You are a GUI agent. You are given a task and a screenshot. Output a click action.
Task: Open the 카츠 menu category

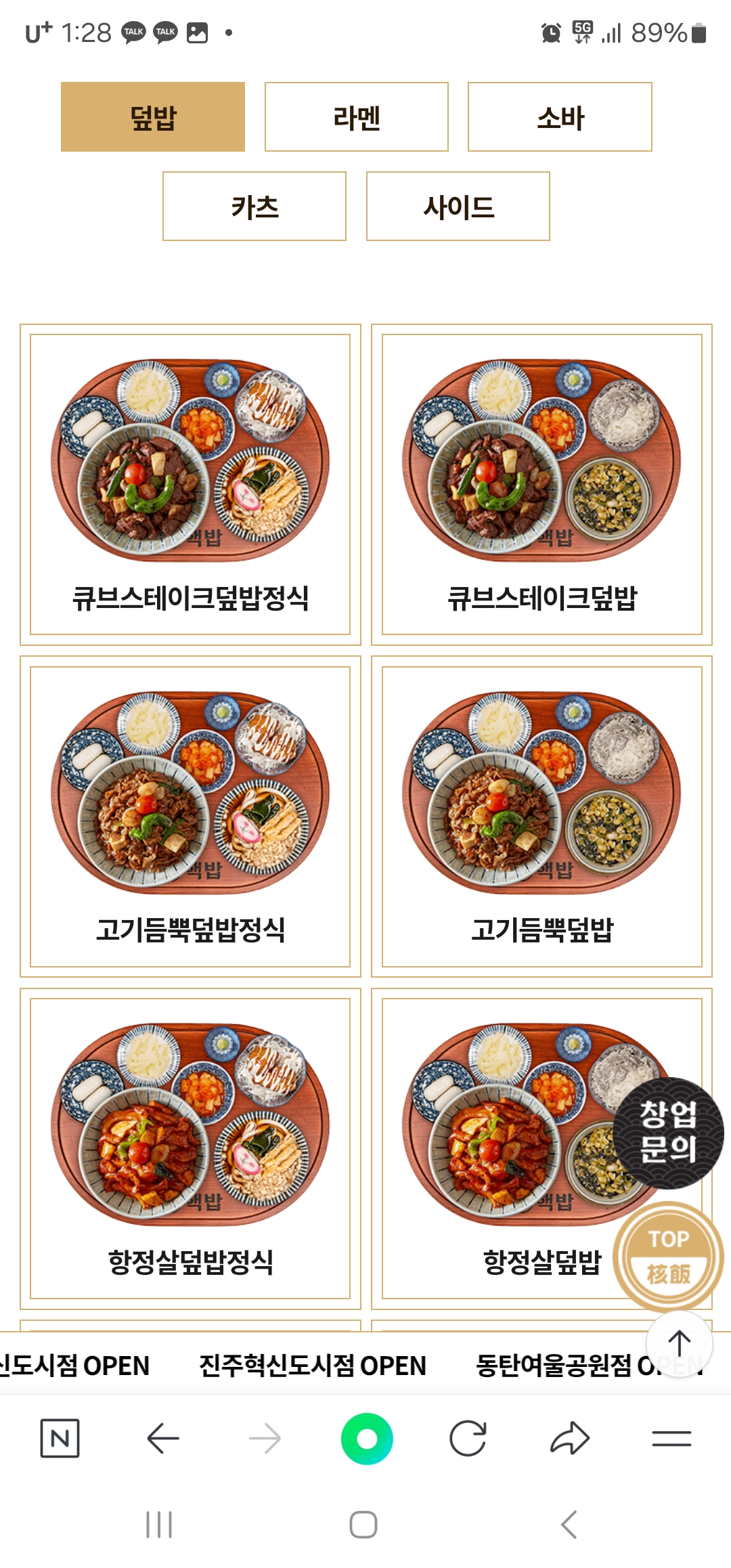254,206
